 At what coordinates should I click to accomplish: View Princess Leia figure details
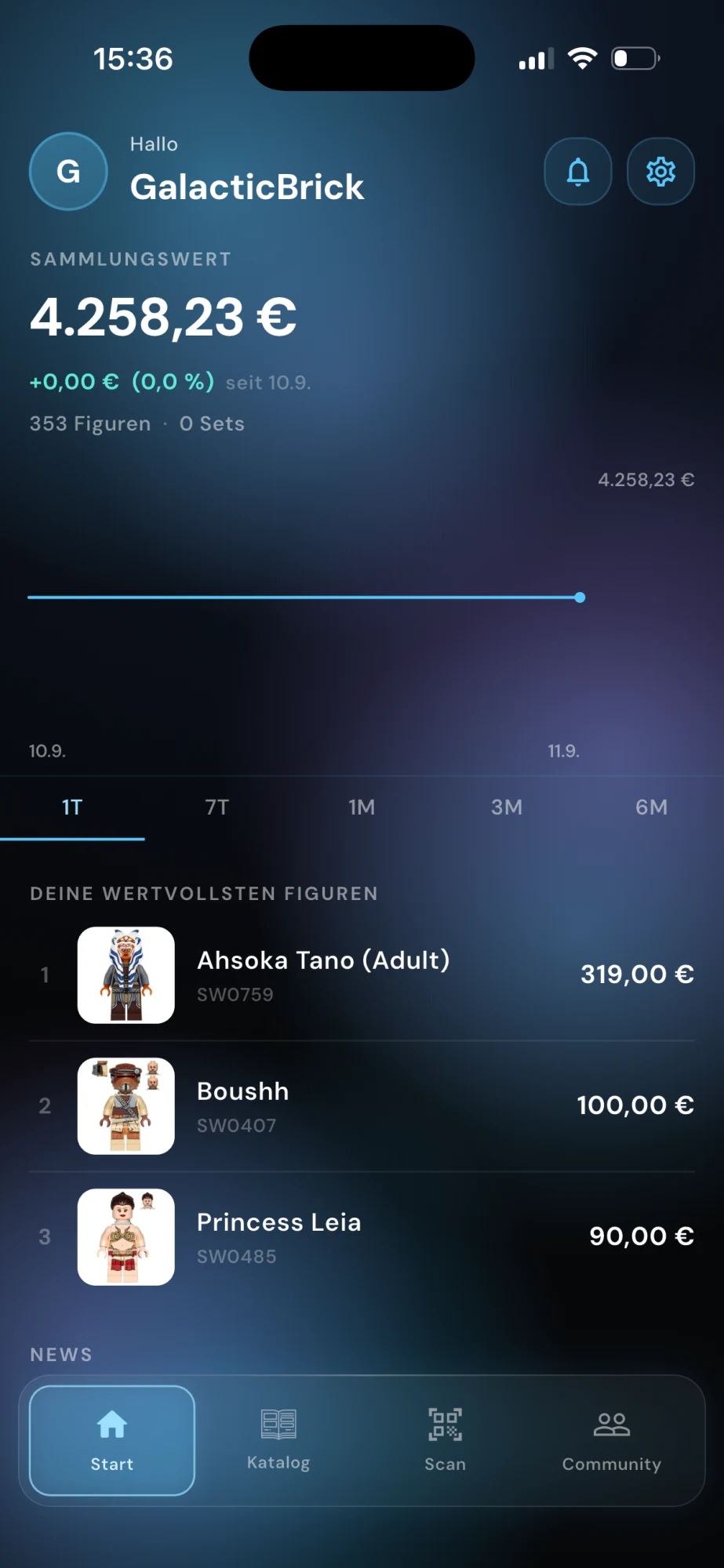pos(362,1237)
